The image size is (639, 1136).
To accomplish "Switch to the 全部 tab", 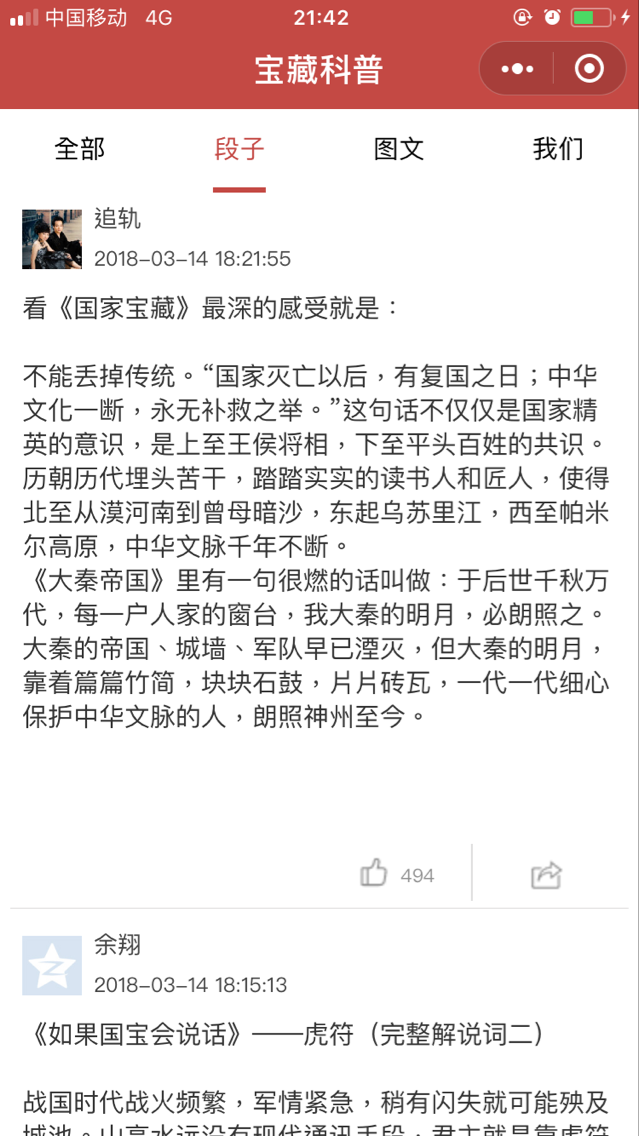I will tap(80, 149).
